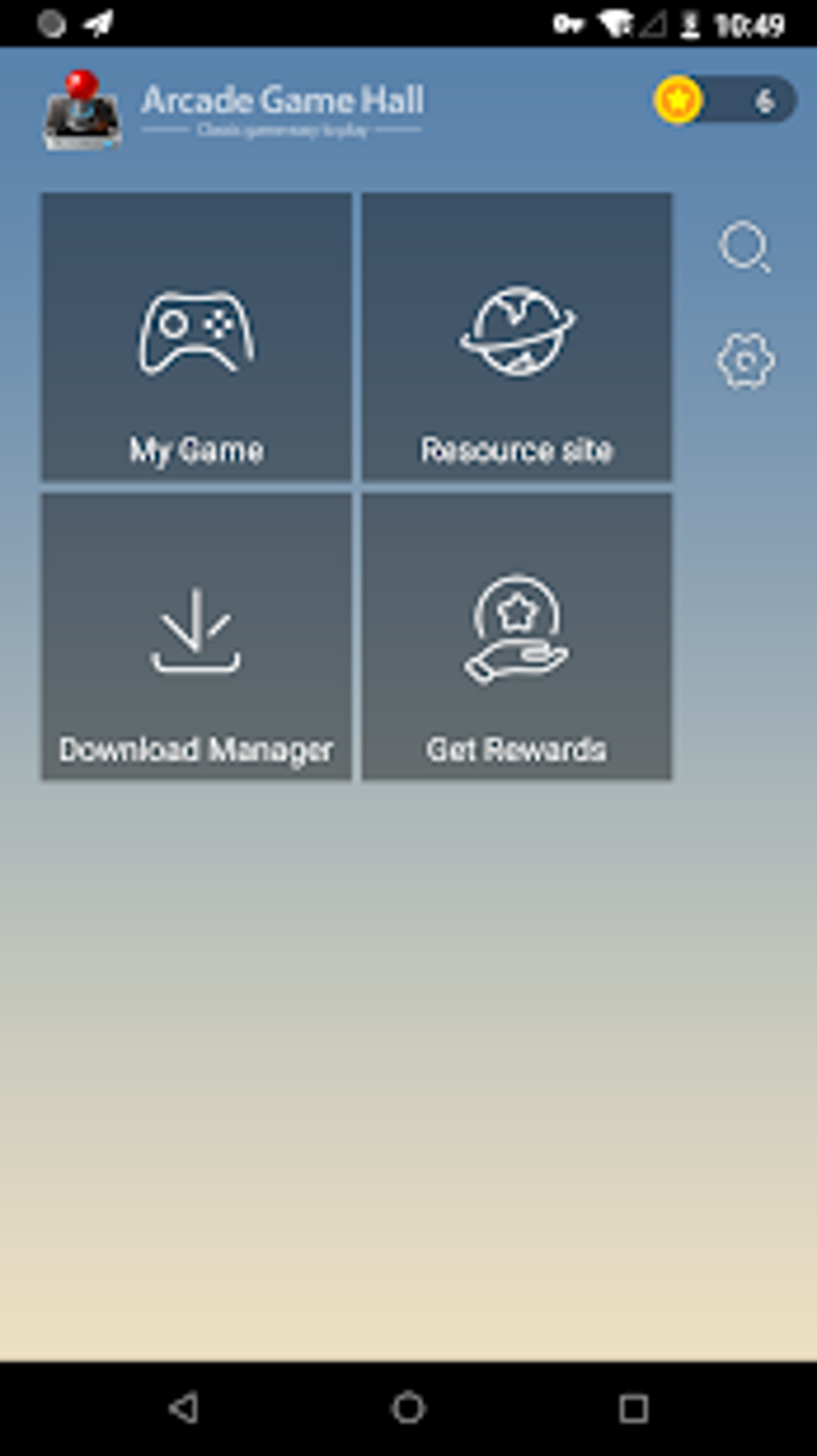Image resolution: width=817 pixels, height=1456 pixels.
Task: Tap the search magnifier icon
Action: (745, 247)
